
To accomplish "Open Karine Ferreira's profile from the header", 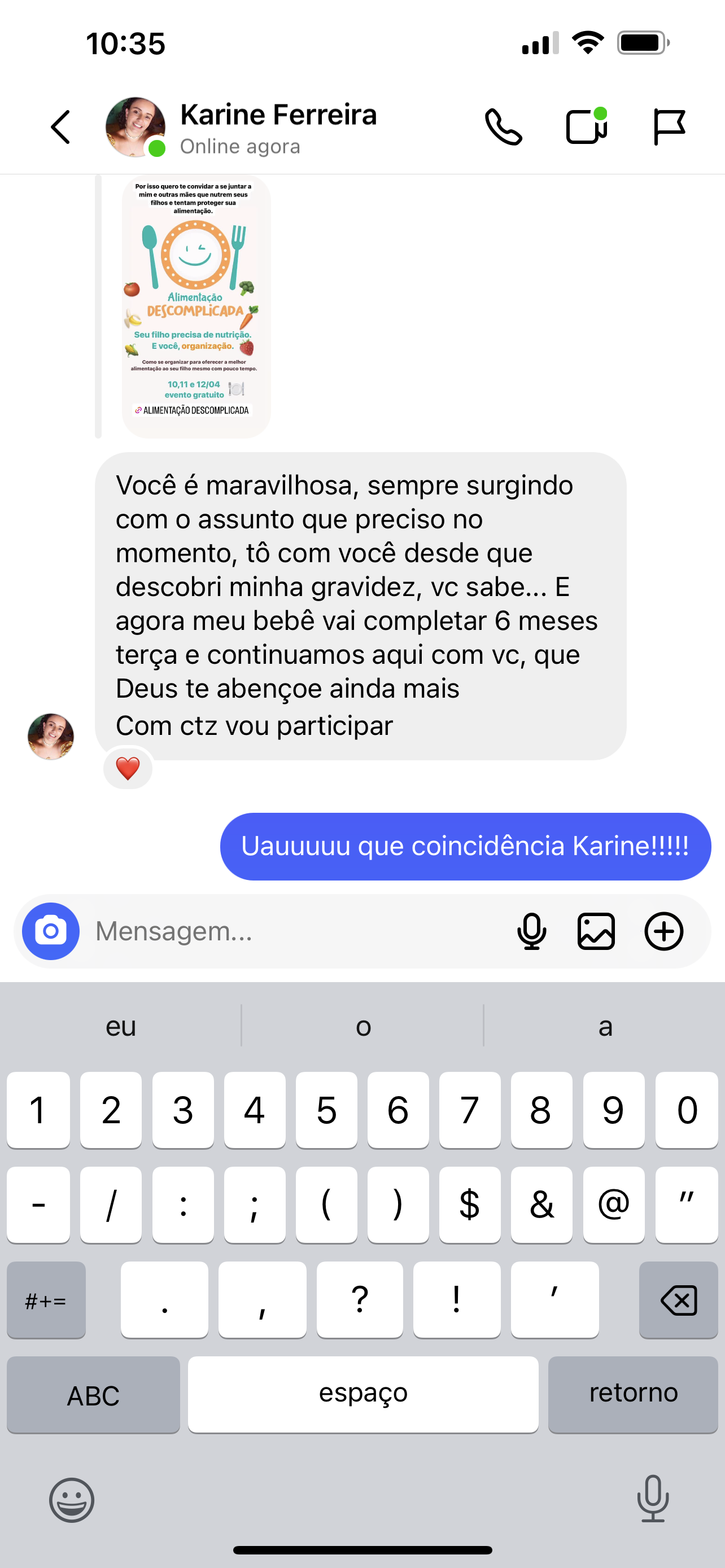I will (278, 127).
